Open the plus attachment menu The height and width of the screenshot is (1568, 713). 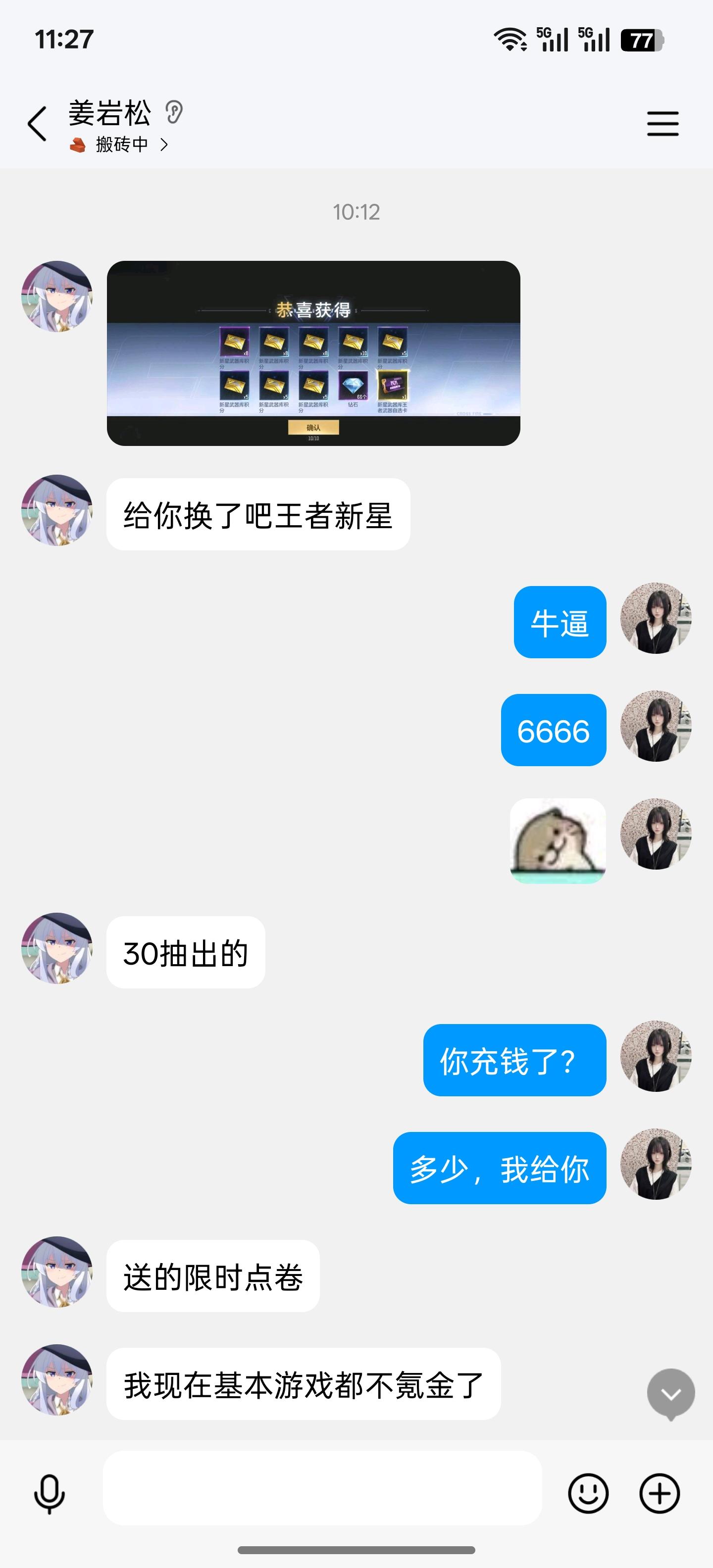click(660, 1493)
